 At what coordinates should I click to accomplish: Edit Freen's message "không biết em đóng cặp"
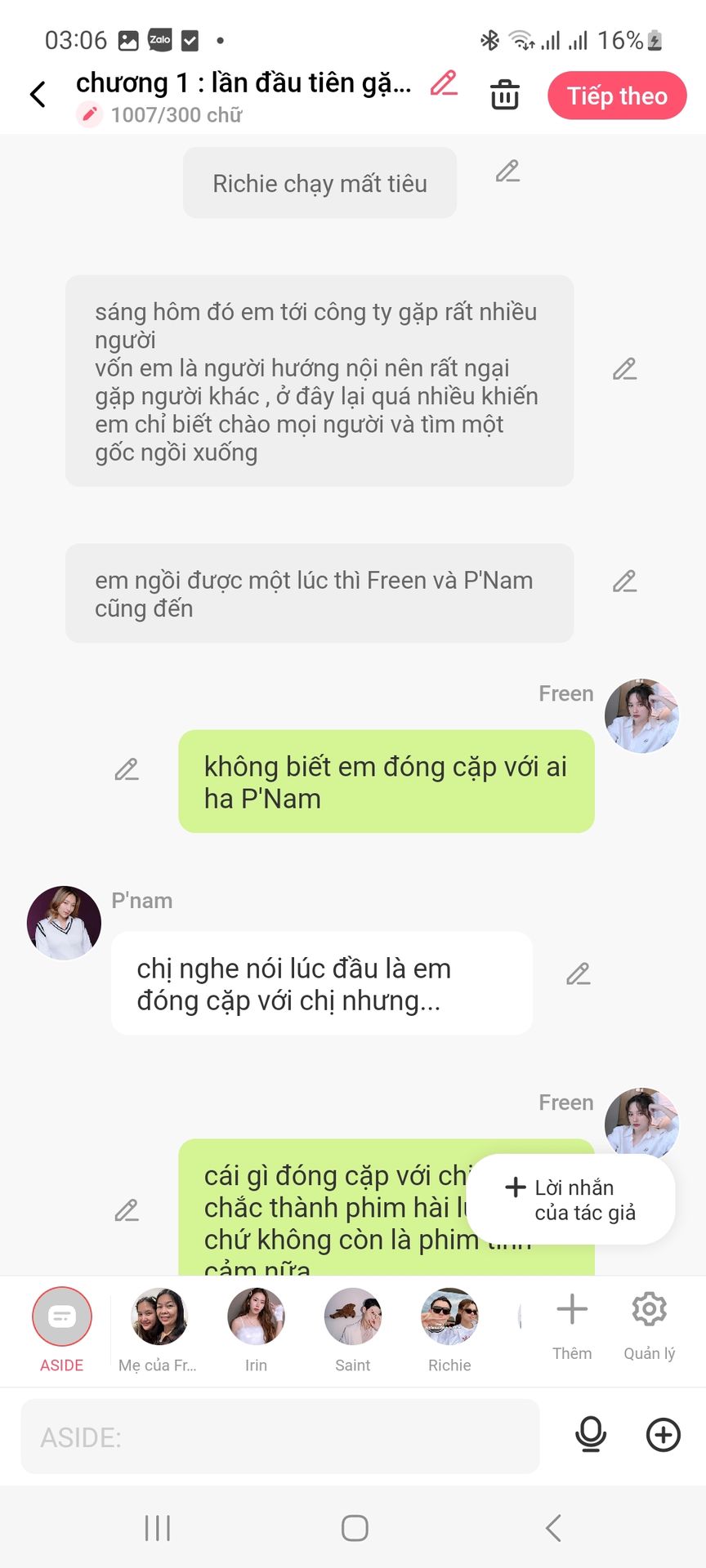coord(127,769)
